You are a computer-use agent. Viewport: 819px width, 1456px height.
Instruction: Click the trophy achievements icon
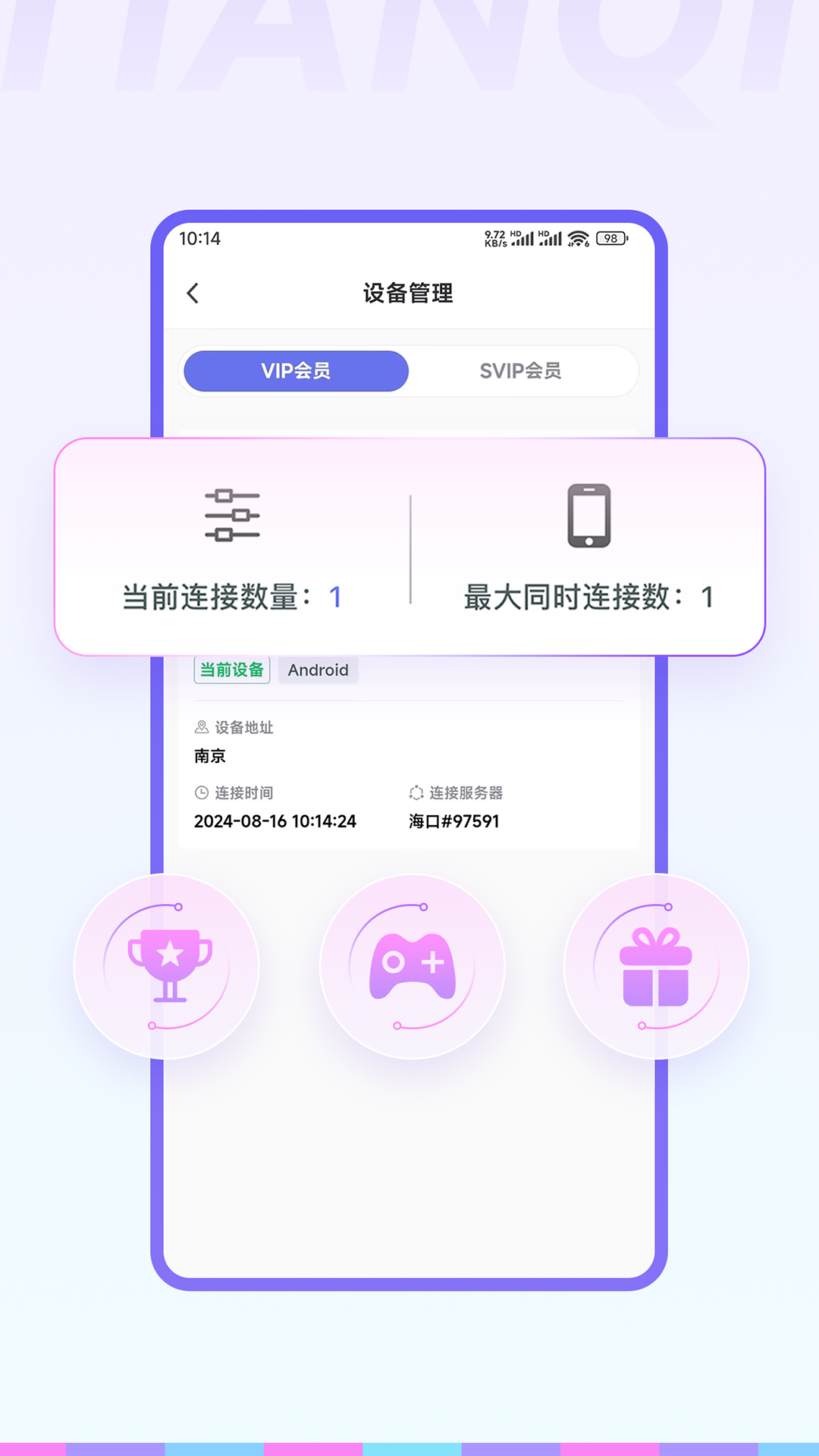click(167, 965)
